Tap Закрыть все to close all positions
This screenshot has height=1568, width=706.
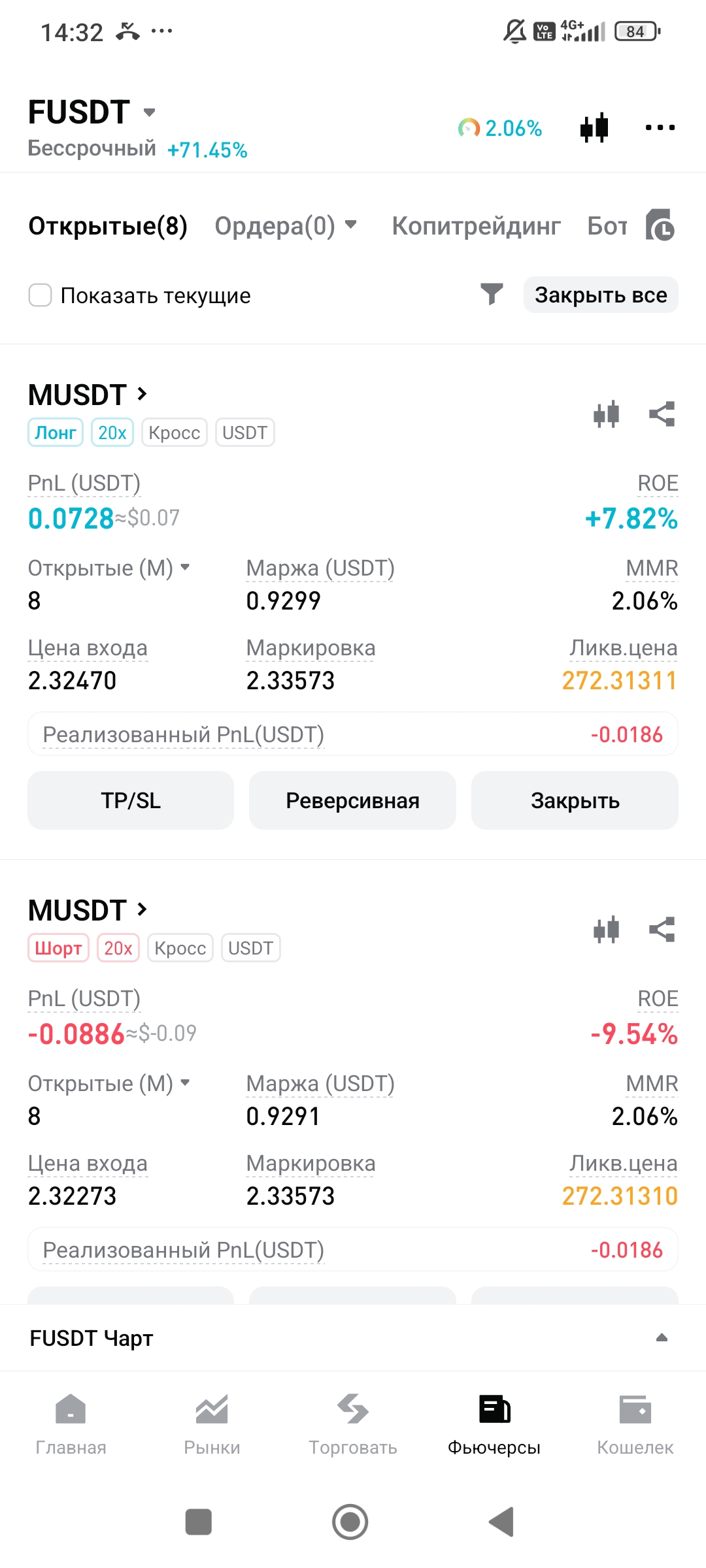pyautogui.click(x=601, y=295)
